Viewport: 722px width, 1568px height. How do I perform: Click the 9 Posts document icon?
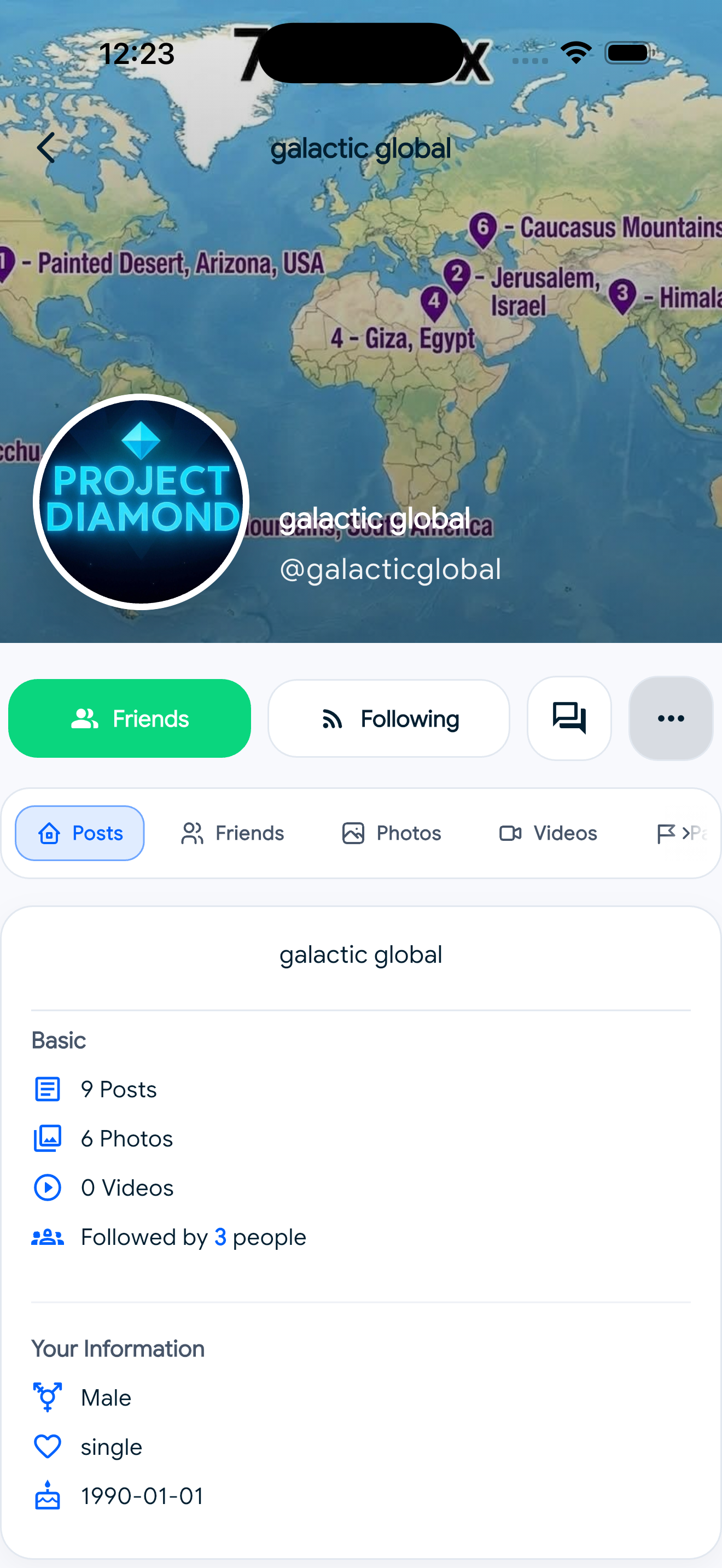tap(48, 1089)
